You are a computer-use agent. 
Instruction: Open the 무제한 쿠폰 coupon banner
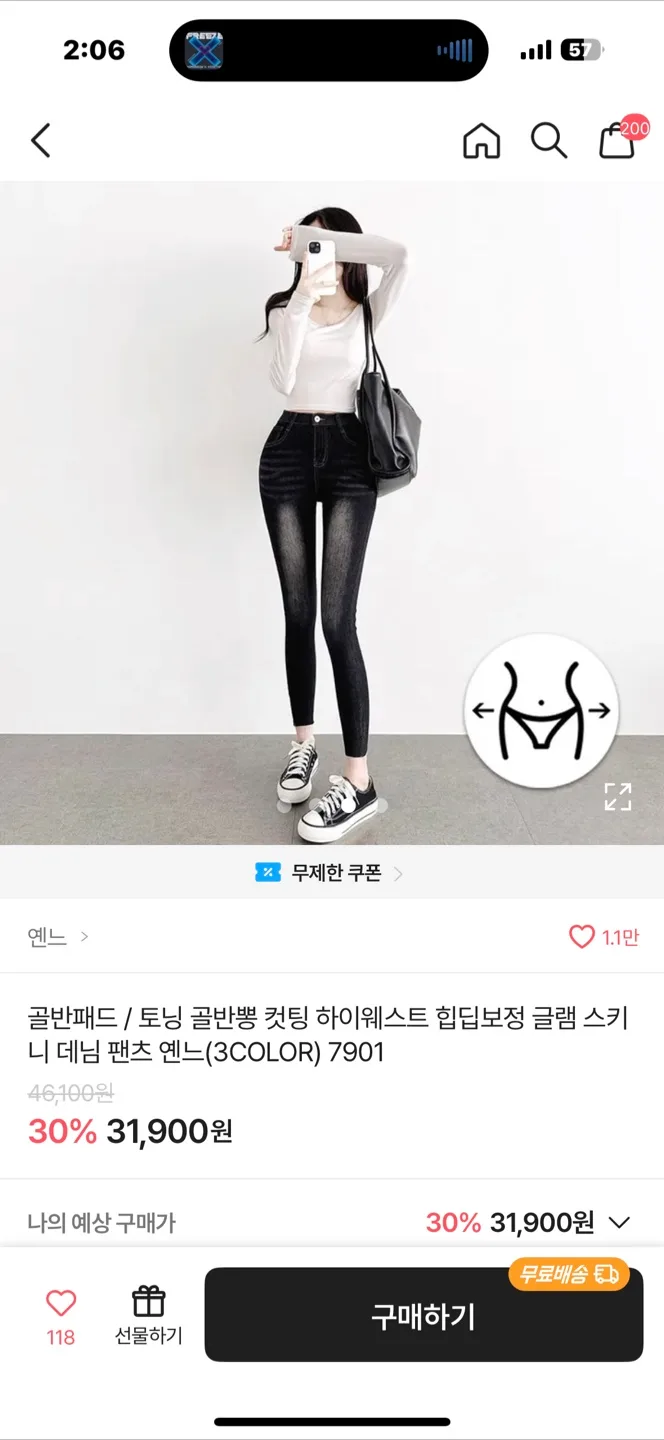(x=331, y=873)
